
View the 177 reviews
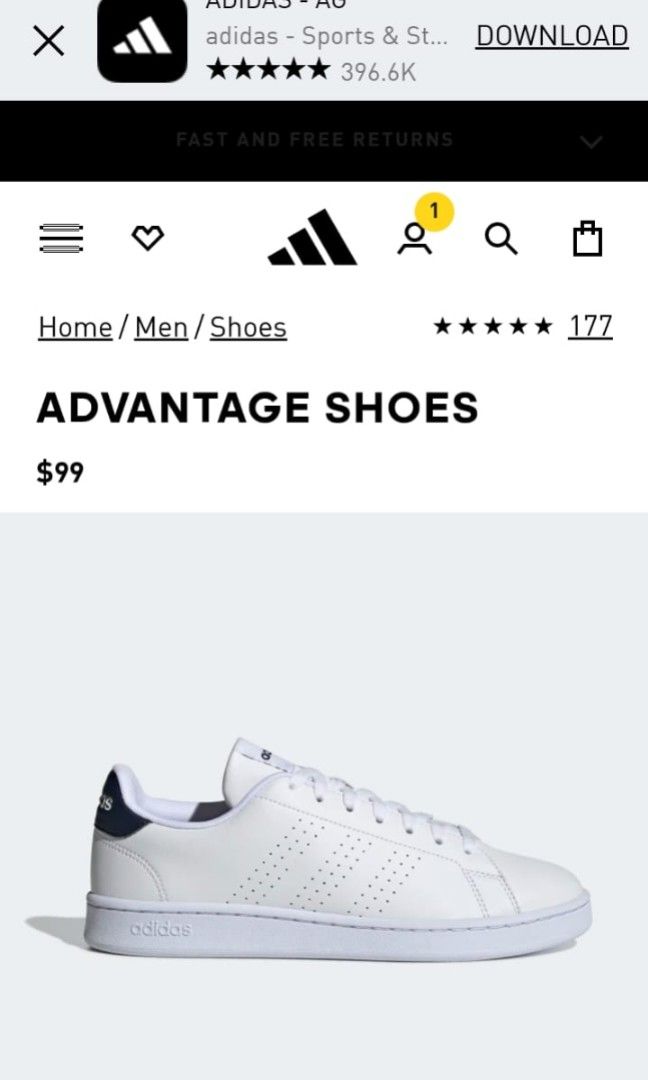point(590,326)
